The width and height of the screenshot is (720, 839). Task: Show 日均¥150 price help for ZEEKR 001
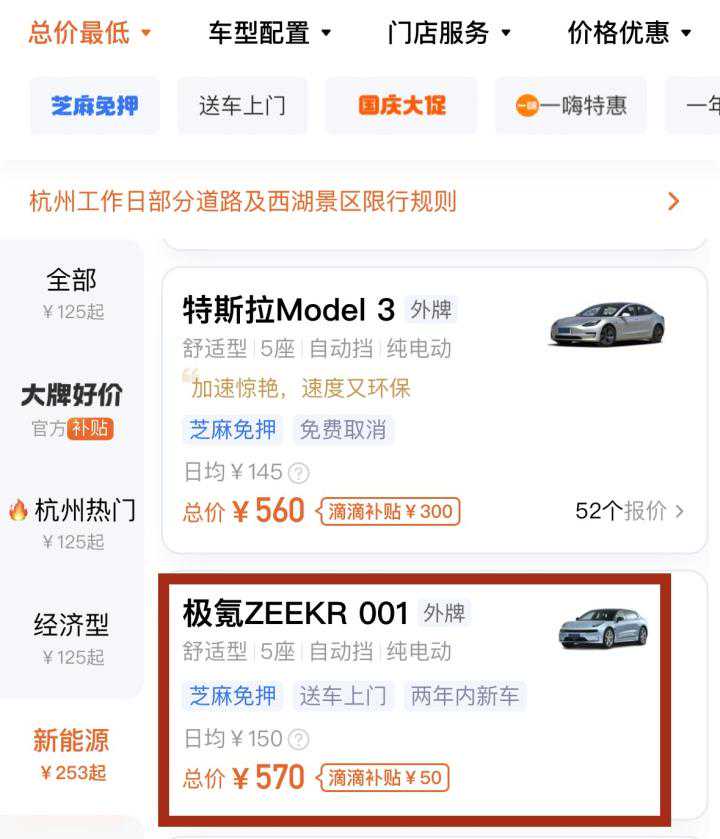[298, 740]
